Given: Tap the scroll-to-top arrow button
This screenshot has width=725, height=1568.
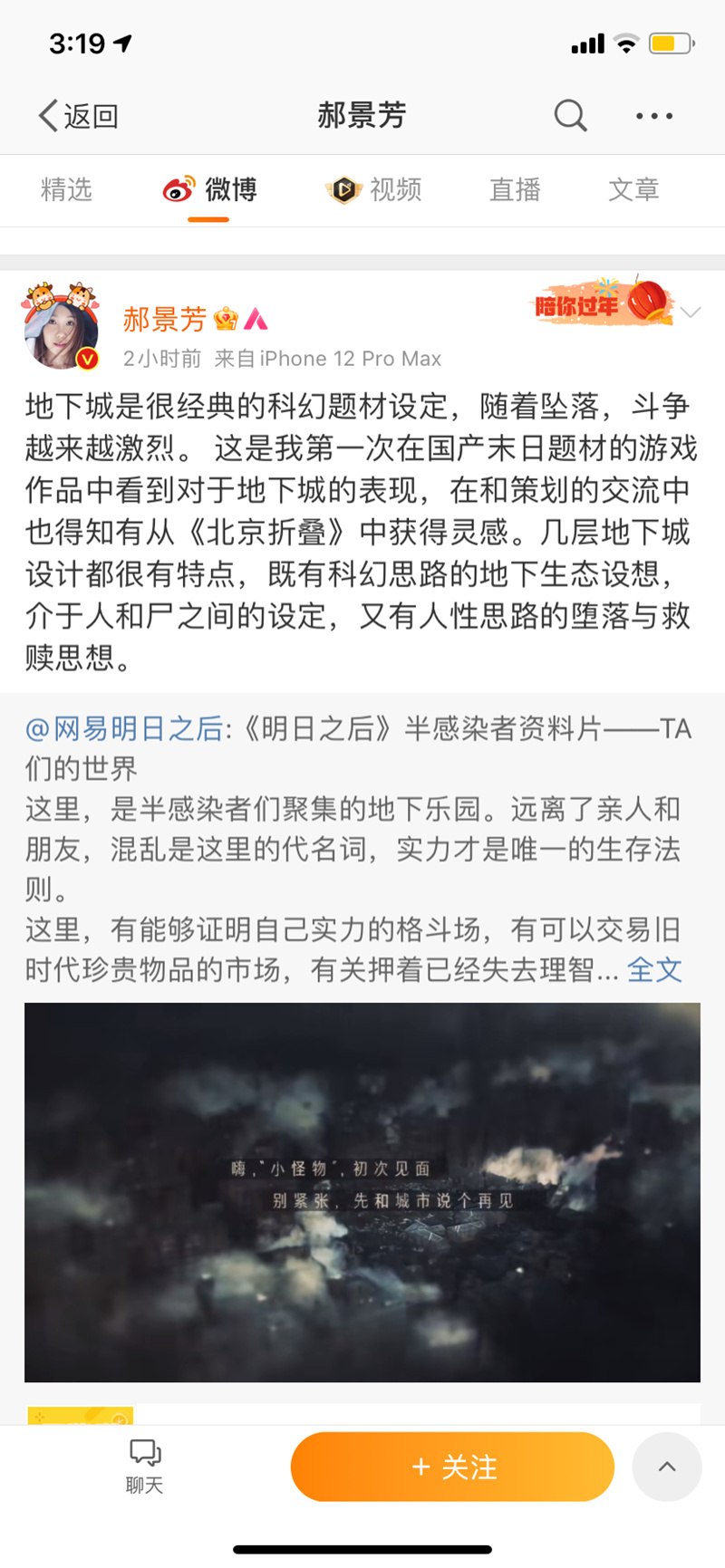Looking at the screenshot, I should point(667,1467).
